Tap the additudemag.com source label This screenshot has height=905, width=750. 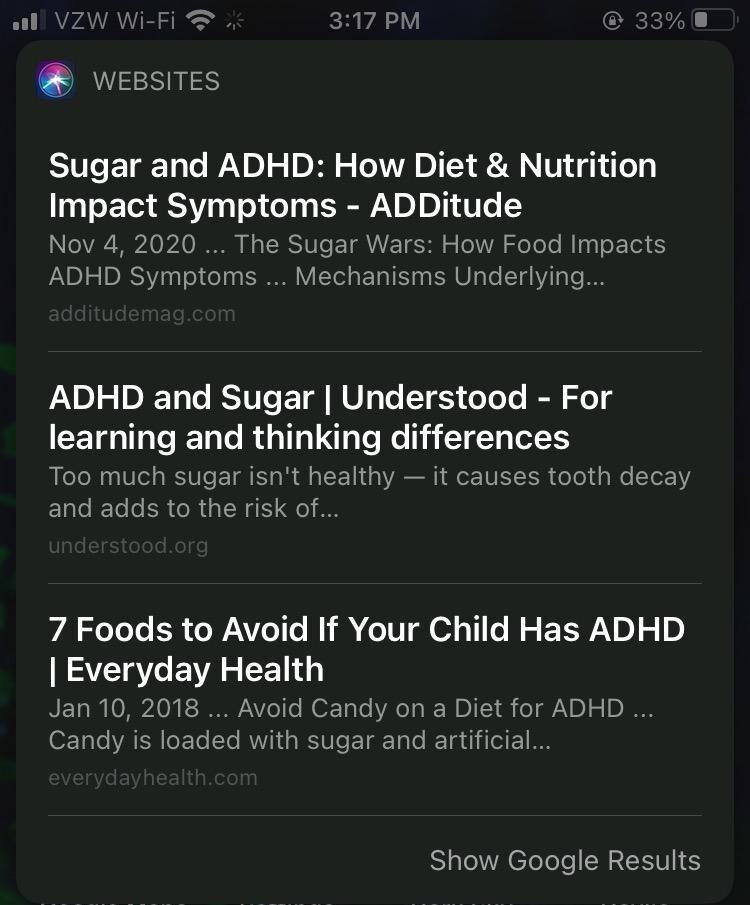pyautogui.click(x=141, y=313)
